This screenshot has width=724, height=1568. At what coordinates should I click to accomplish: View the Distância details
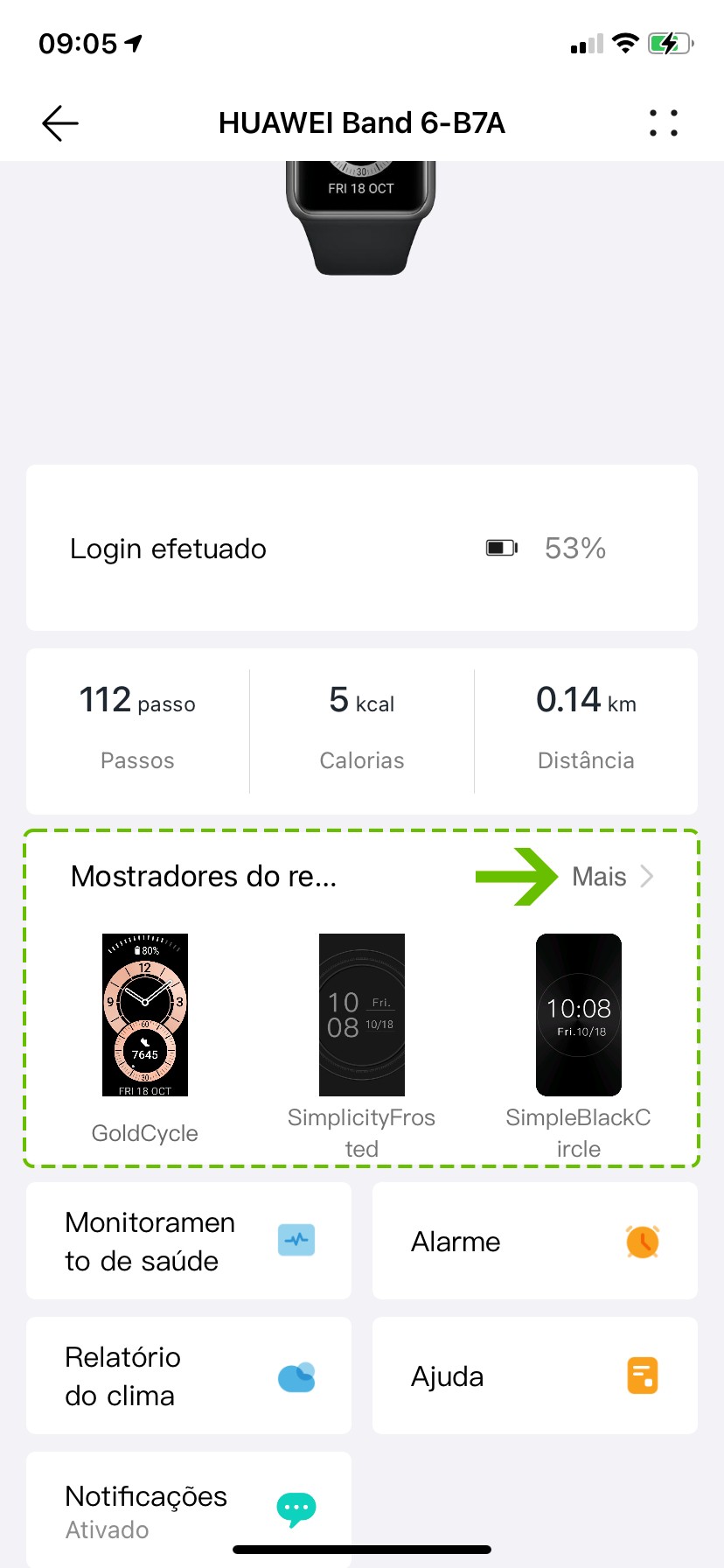[x=586, y=730]
